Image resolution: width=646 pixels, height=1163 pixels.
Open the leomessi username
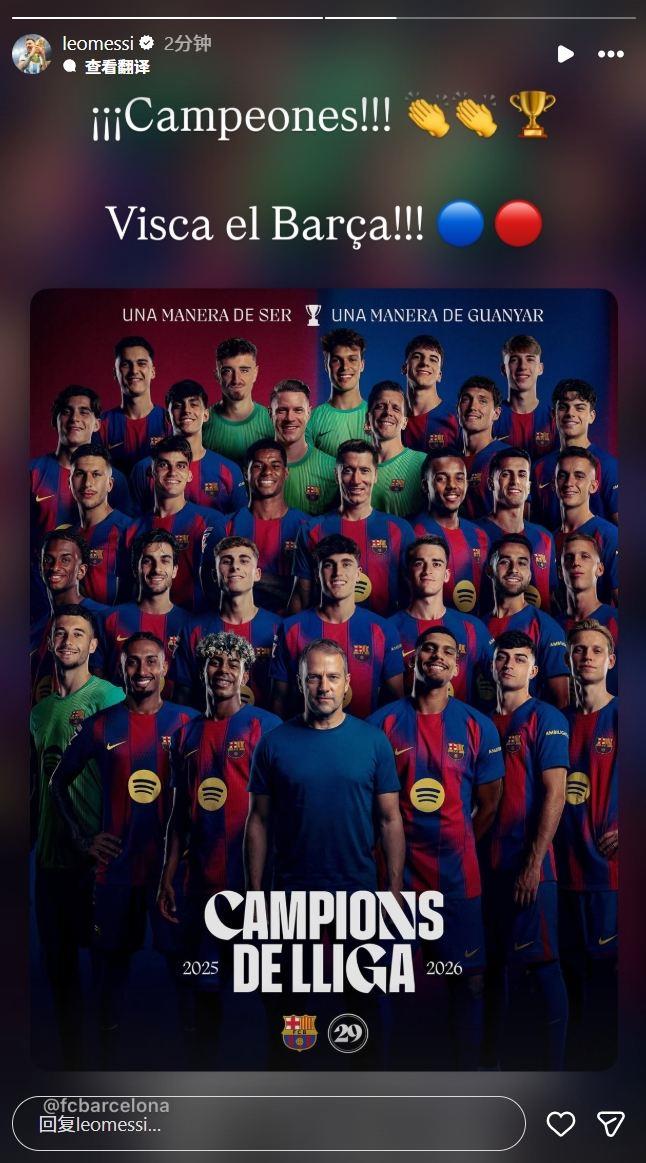[98, 44]
